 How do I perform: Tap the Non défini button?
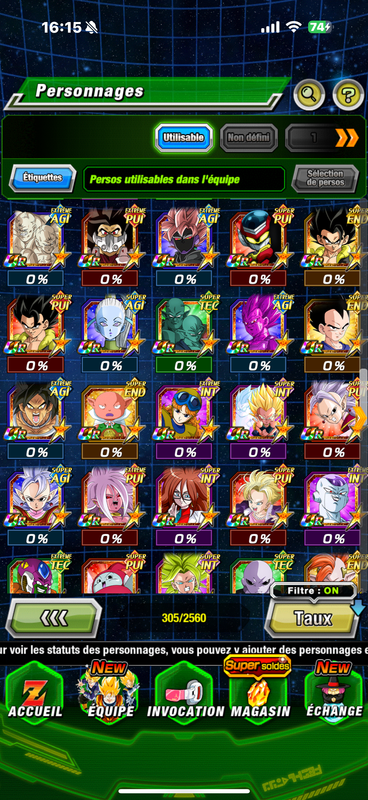point(249,137)
